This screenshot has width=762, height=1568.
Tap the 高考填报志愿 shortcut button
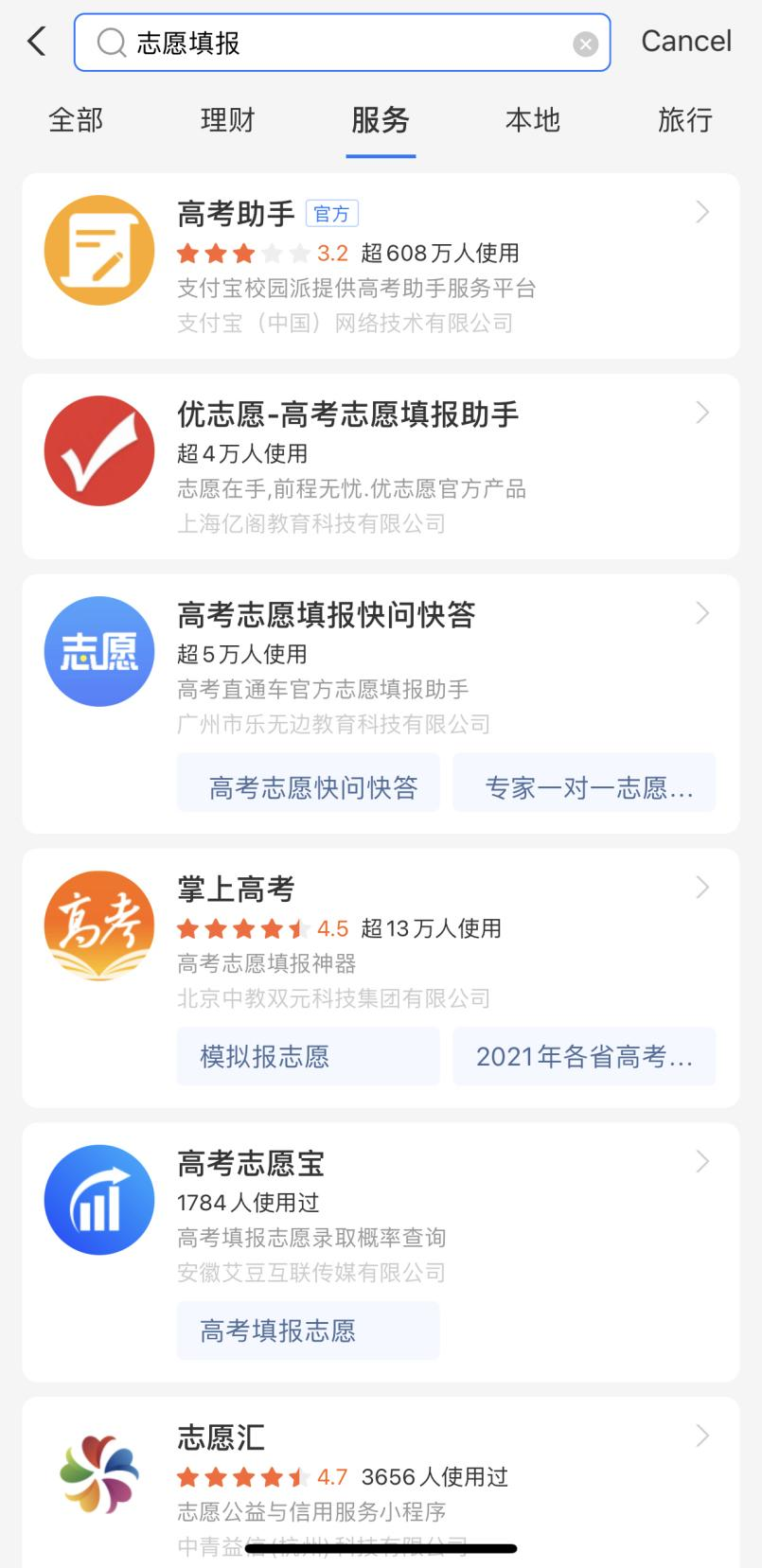pyautogui.click(x=308, y=1330)
